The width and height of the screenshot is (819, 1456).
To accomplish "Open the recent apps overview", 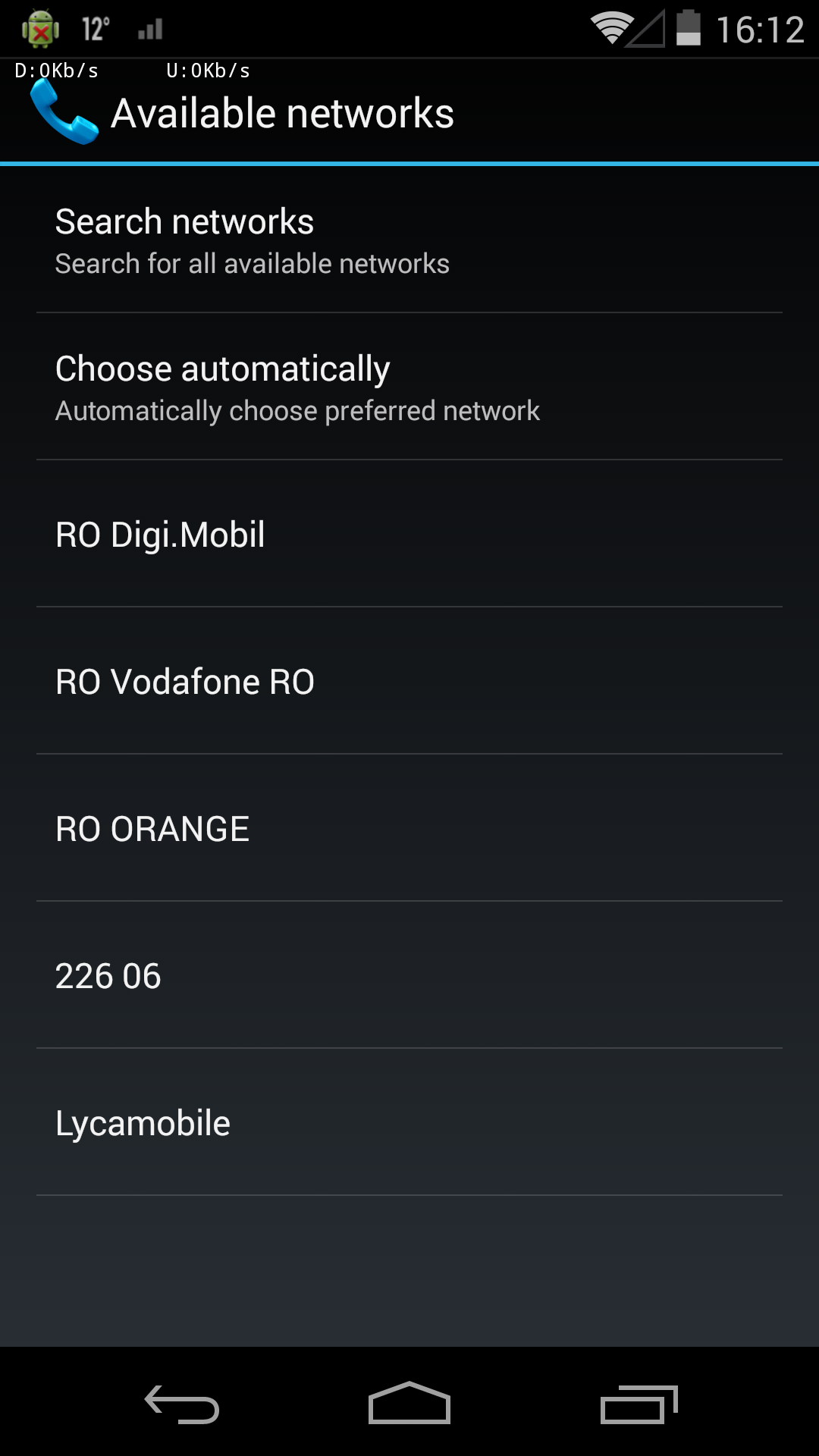I will point(639,1404).
